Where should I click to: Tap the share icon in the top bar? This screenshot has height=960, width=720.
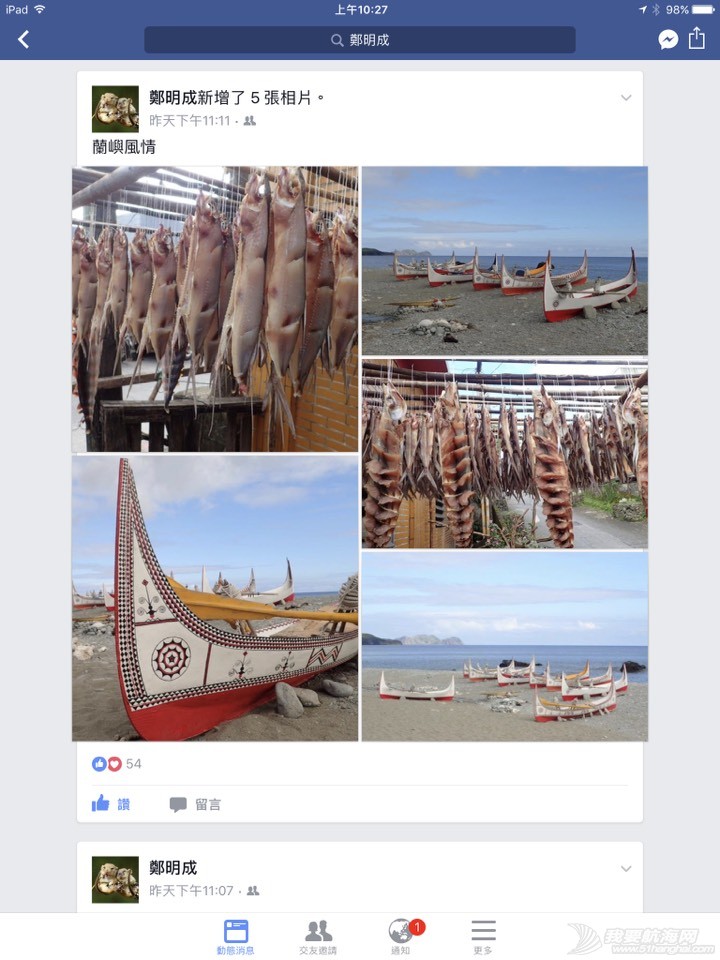697,38
